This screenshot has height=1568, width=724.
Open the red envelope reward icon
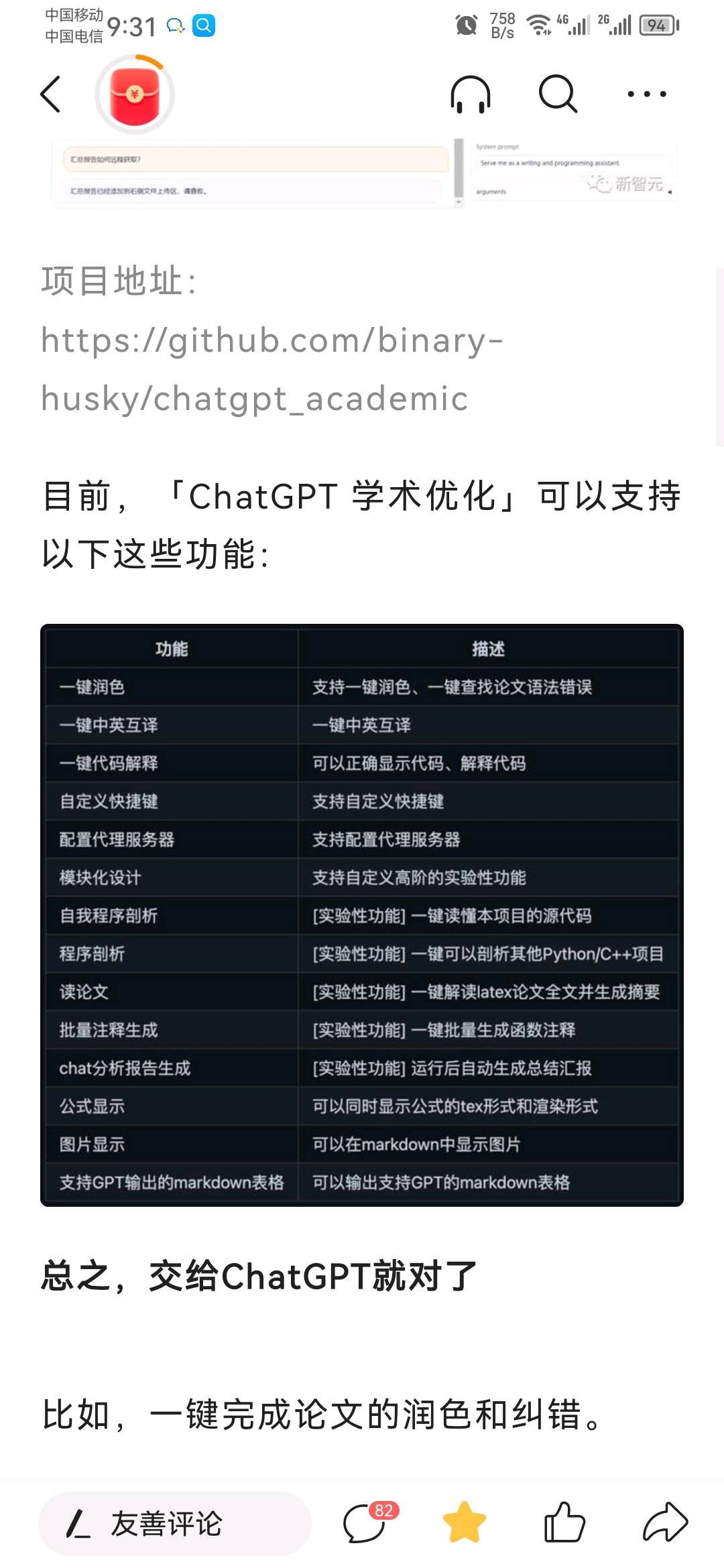click(135, 95)
